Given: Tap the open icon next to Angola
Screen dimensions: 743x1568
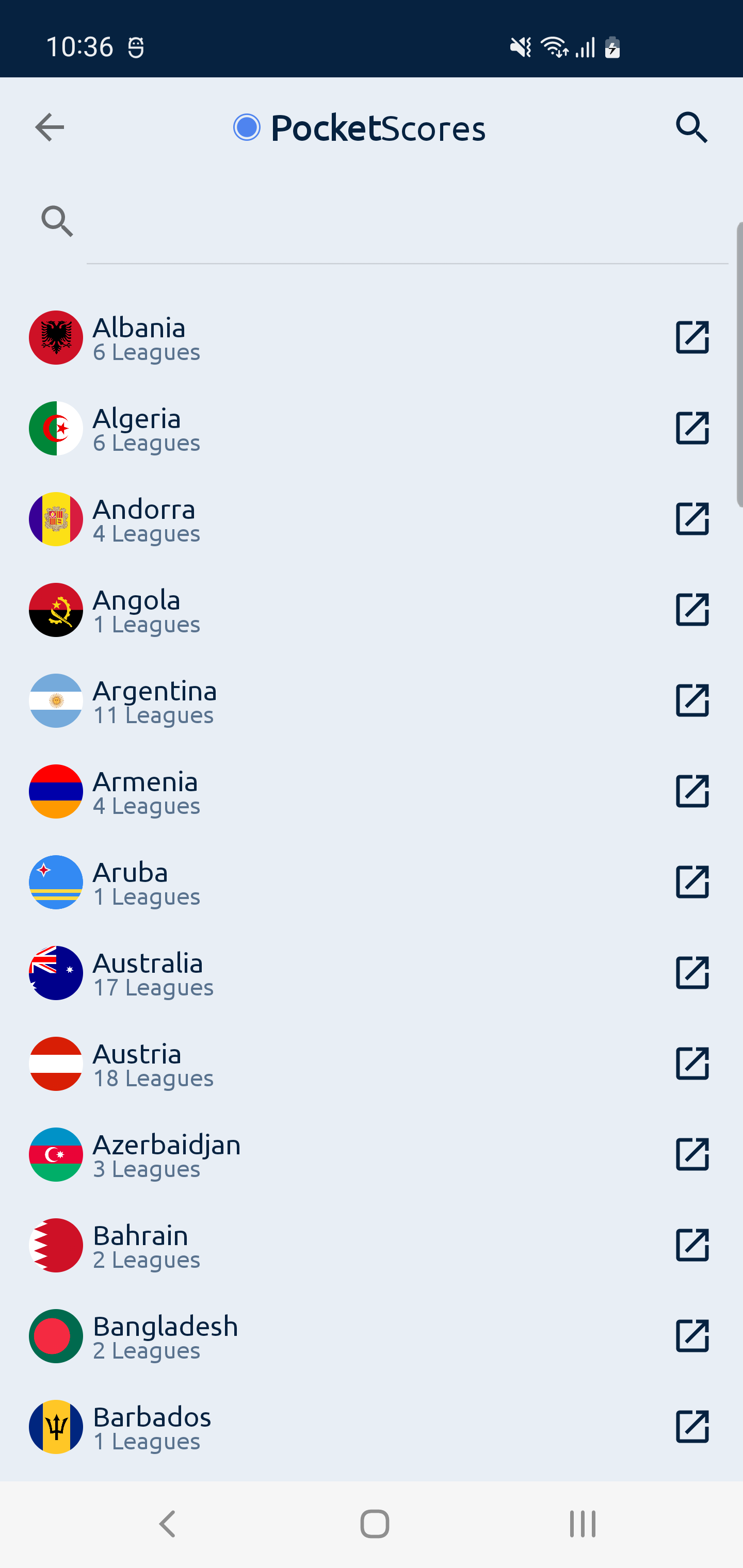Looking at the screenshot, I should click(x=692, y=610).
